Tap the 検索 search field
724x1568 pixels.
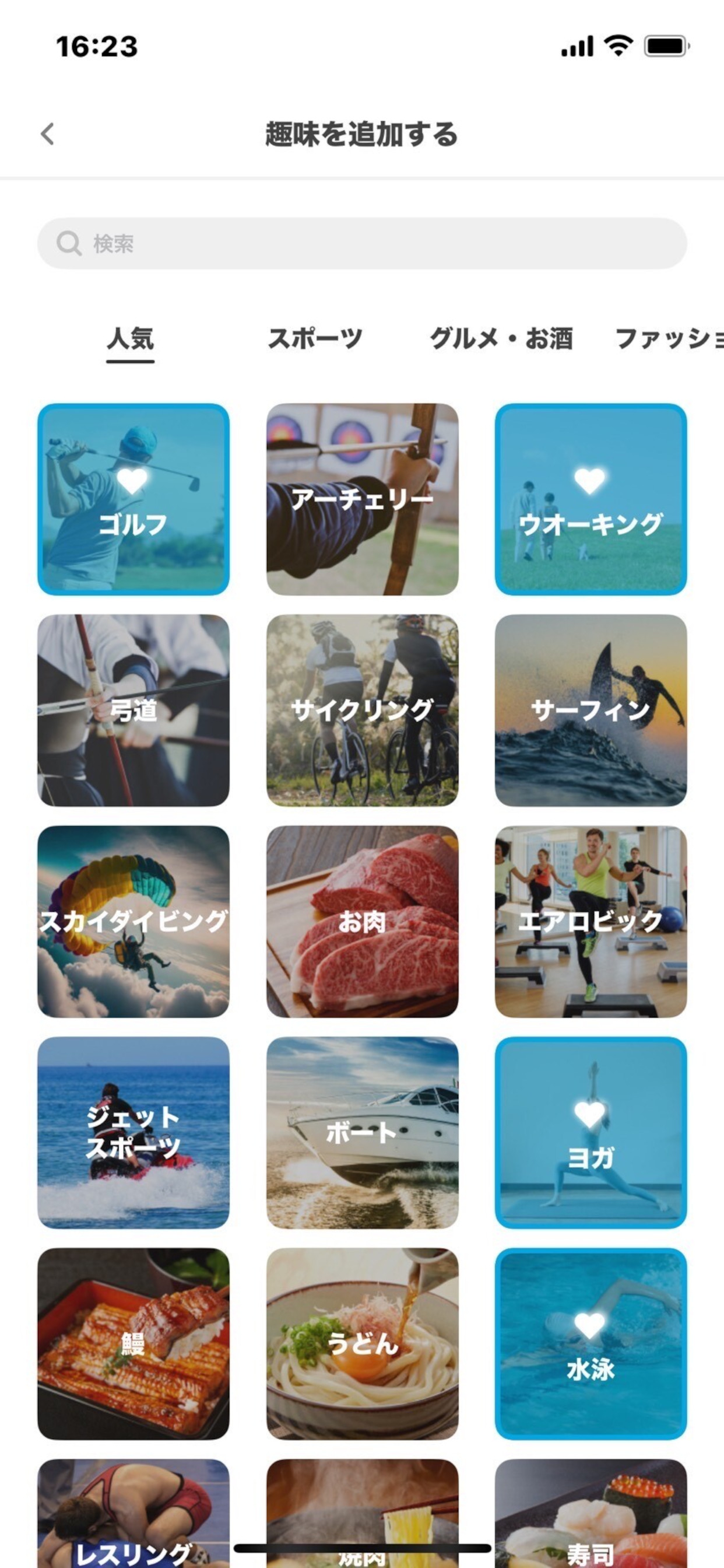tap(362, 243)
